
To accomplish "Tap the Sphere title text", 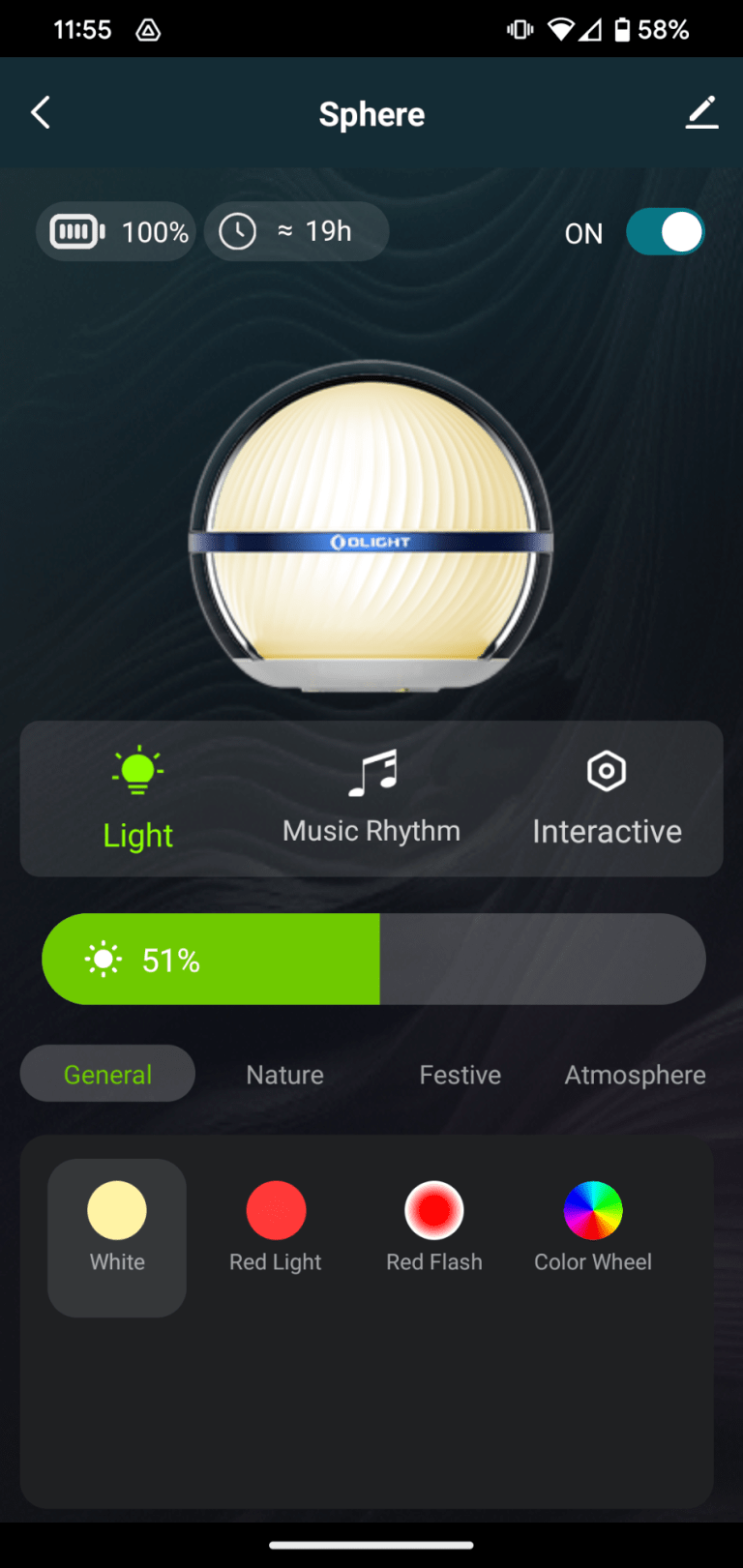I will pyautogui.click(x=371, y=114).
